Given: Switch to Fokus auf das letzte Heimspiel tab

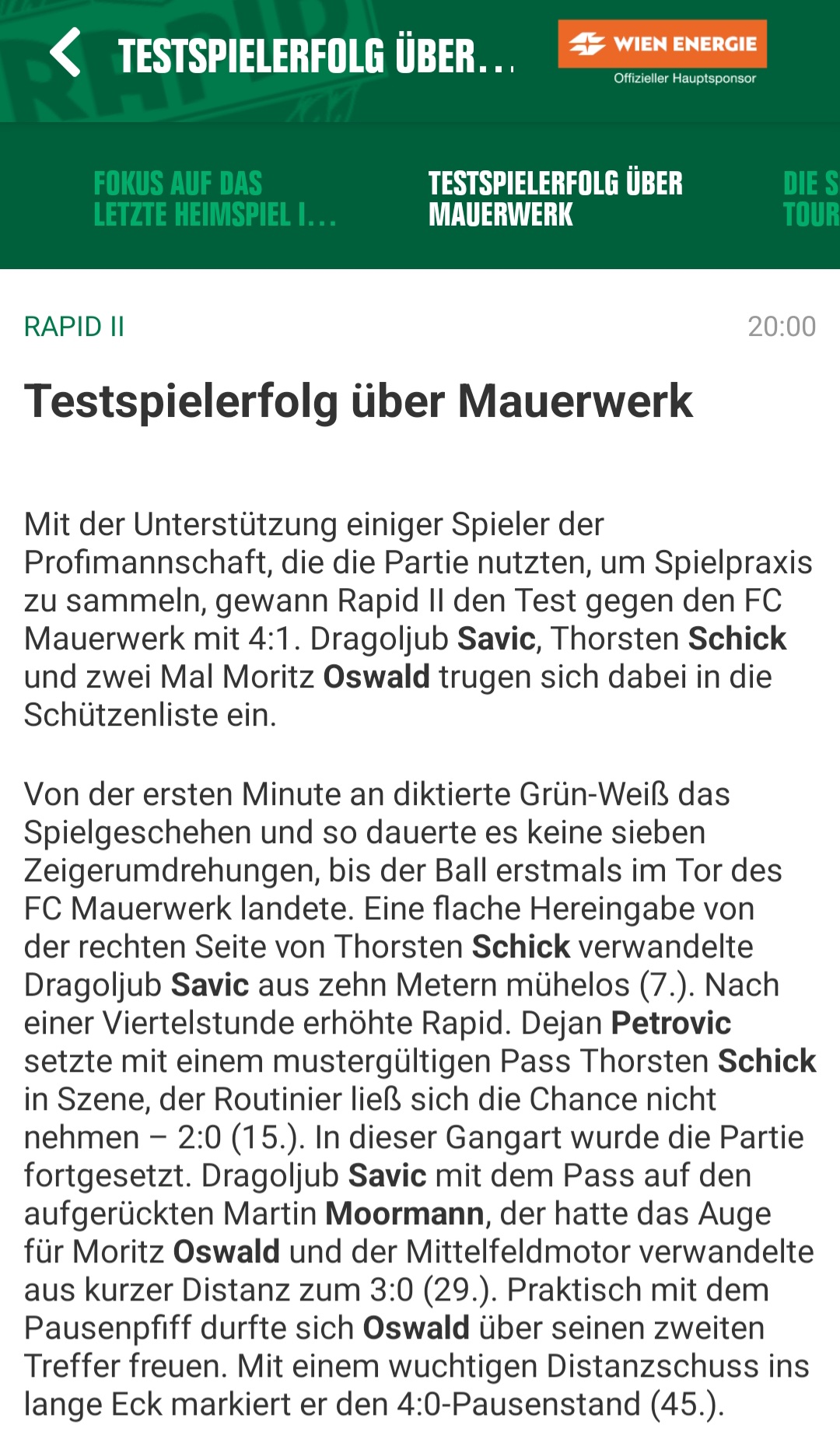Looking at the screenshot, I should pos(215,199).
